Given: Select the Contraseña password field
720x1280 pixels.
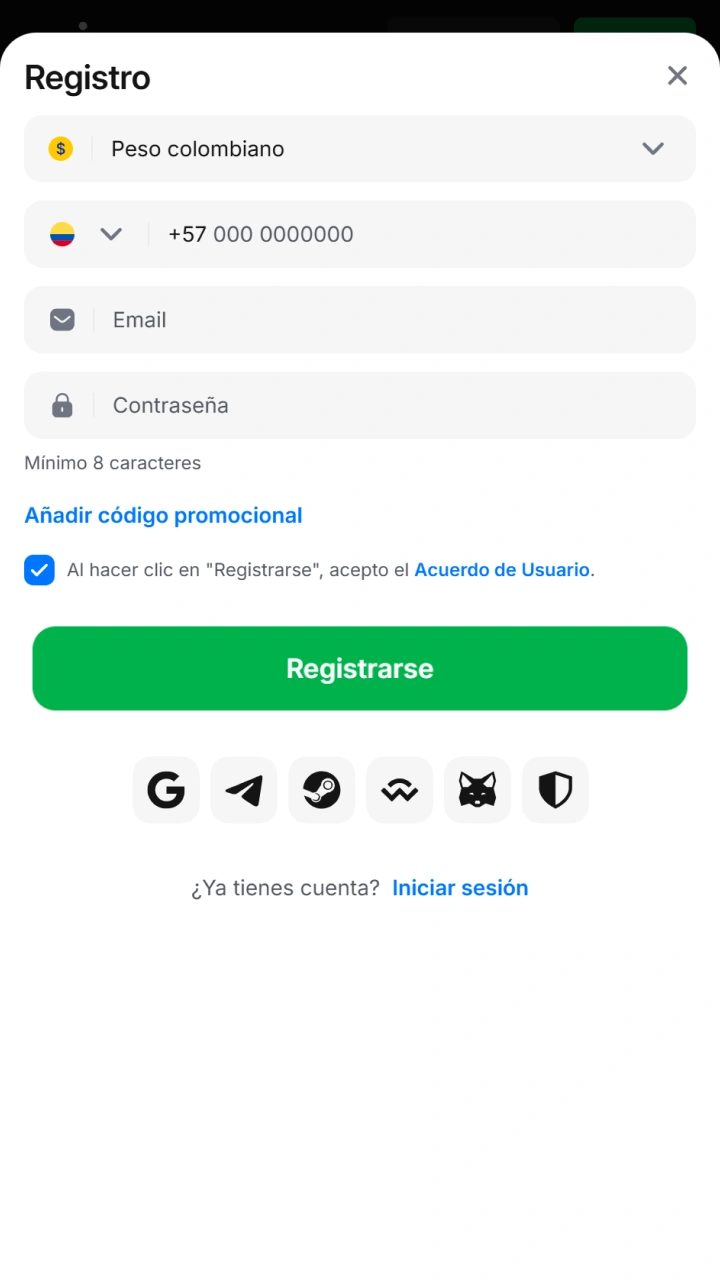Looking at the screenshot, I should [360, 405].
